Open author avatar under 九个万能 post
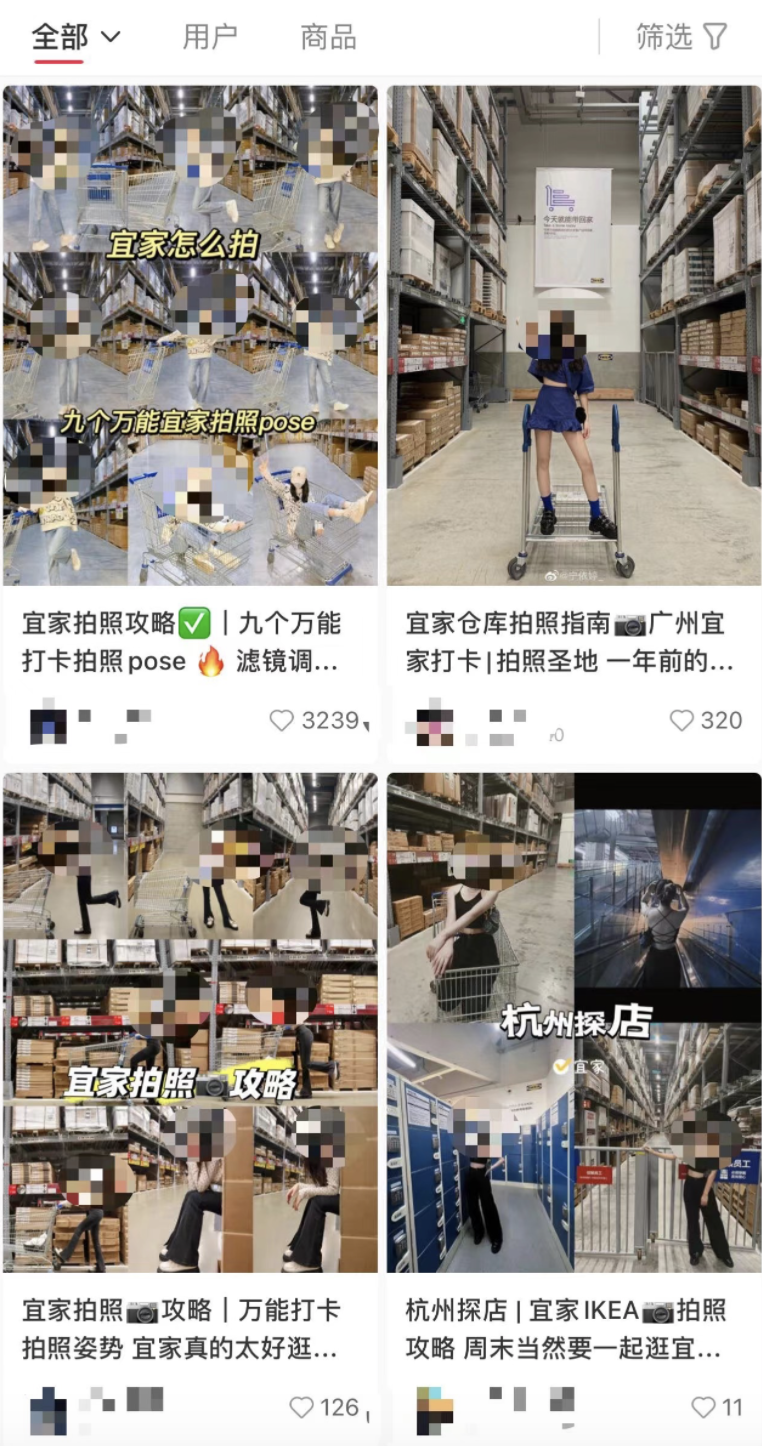The width and height of the screenshot is (762, 1446). click(48, 724)
